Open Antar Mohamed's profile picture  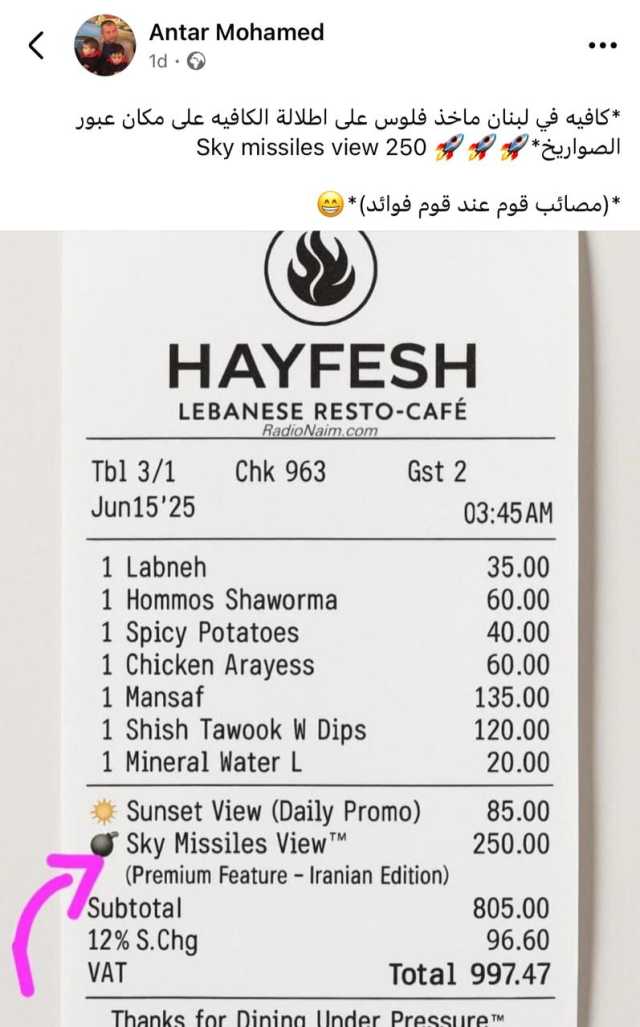[x=106, y=45]
